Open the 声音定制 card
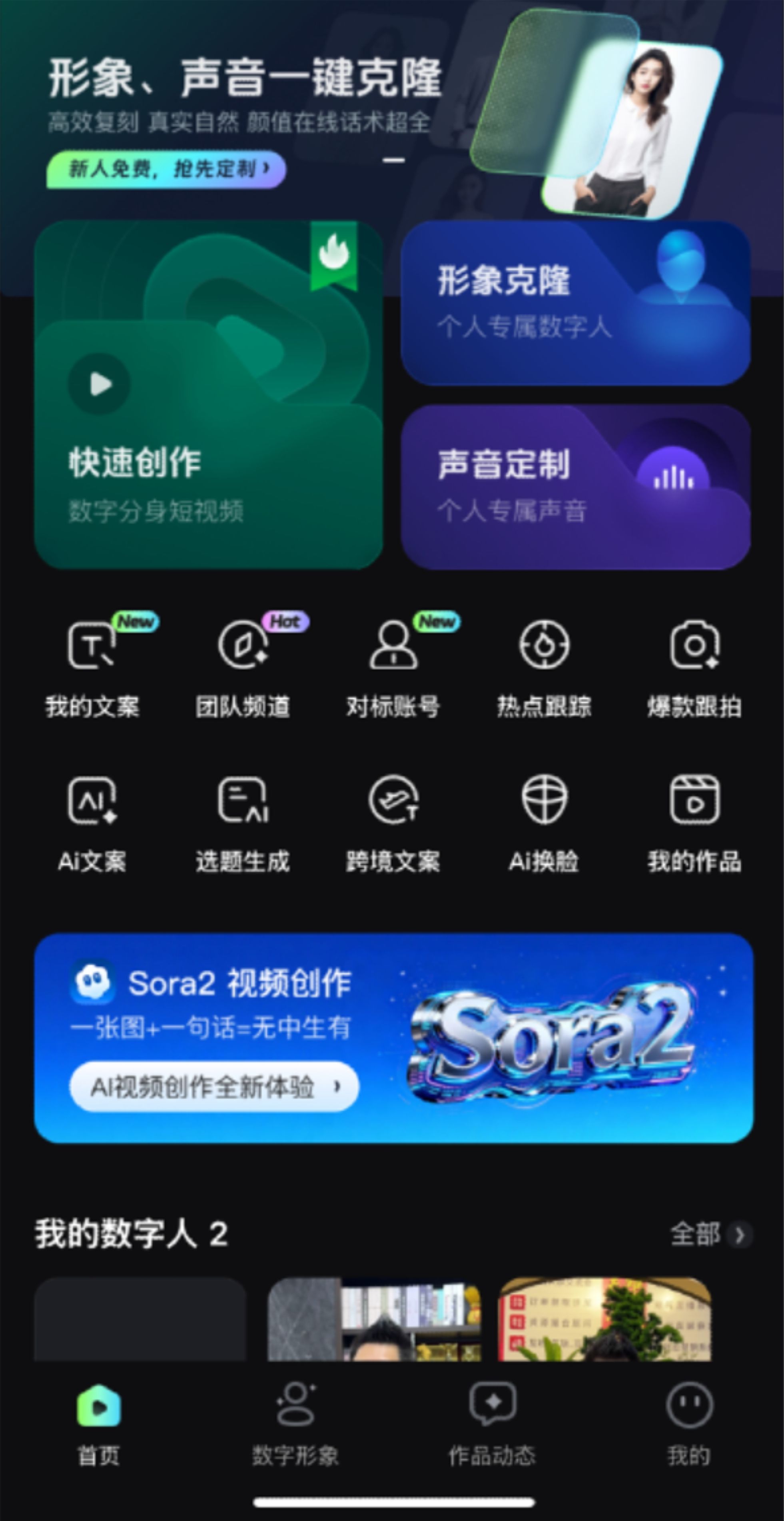The height and width of the screenshot is (1521, 784). (x=575, y=486)
